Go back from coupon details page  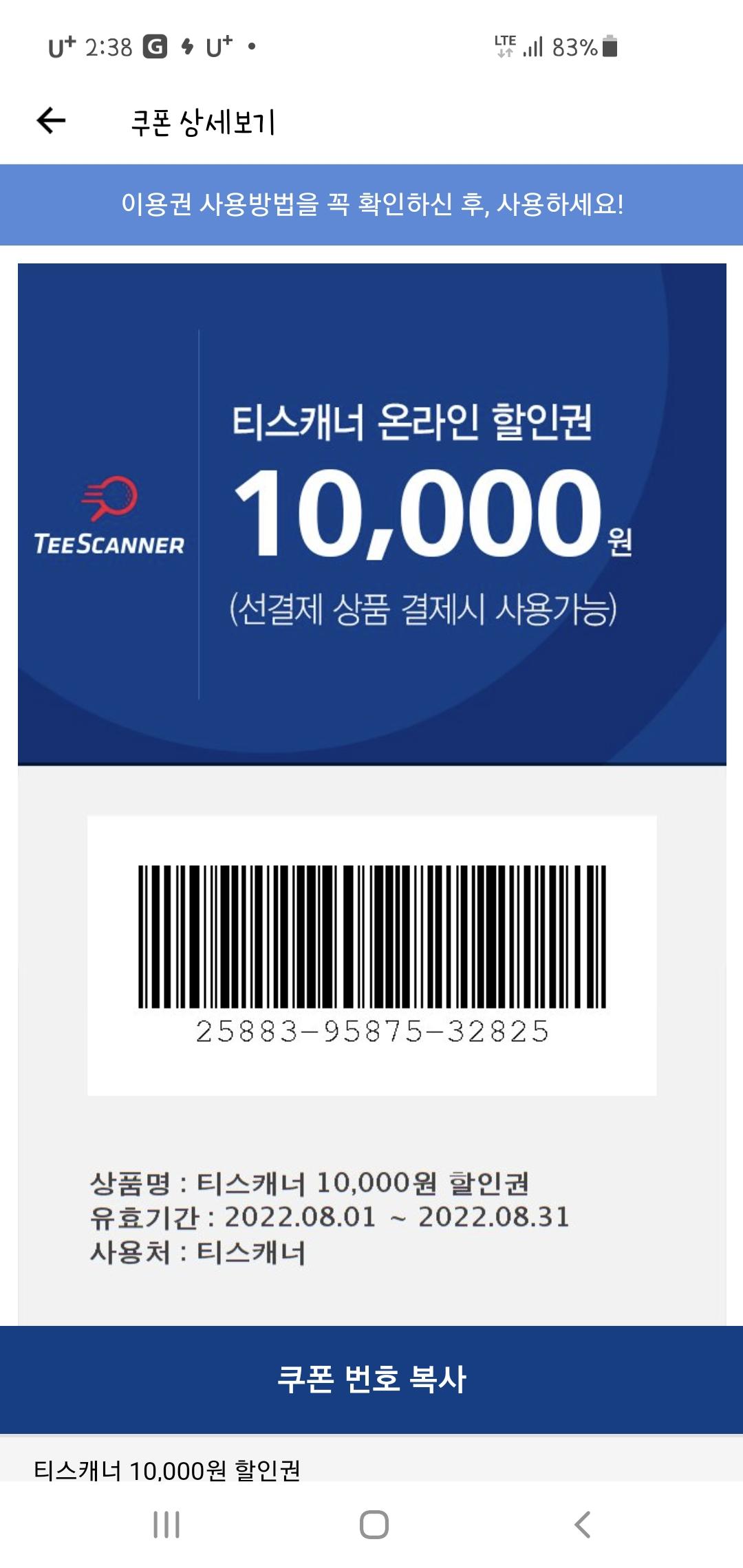51,121
